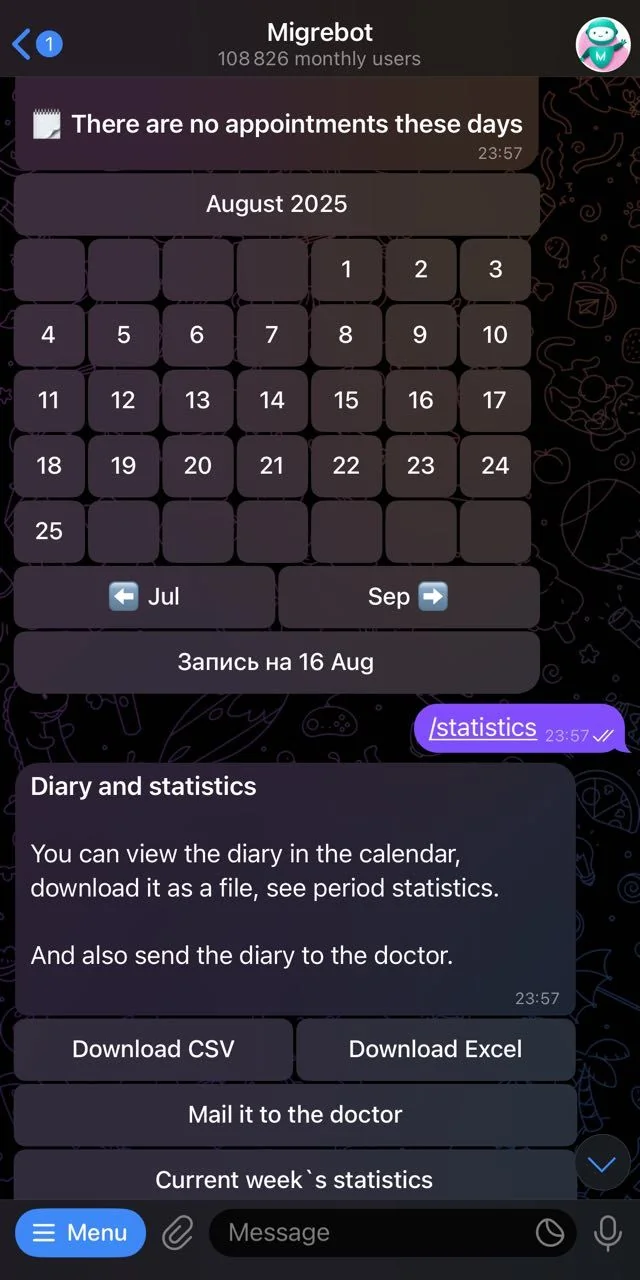Record a voice message with the microphone
The height and width of the screenshot is (1280, 640).
607,1233
